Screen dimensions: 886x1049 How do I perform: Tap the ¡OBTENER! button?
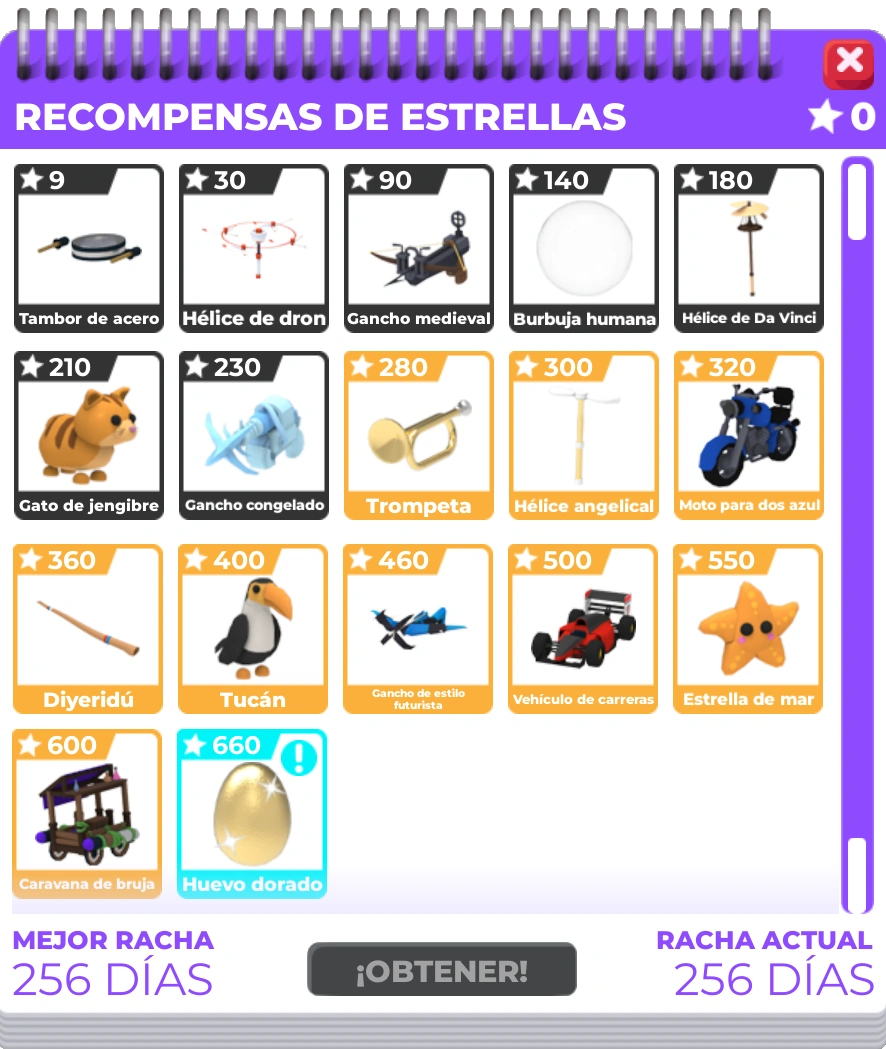tap(441, 970)
